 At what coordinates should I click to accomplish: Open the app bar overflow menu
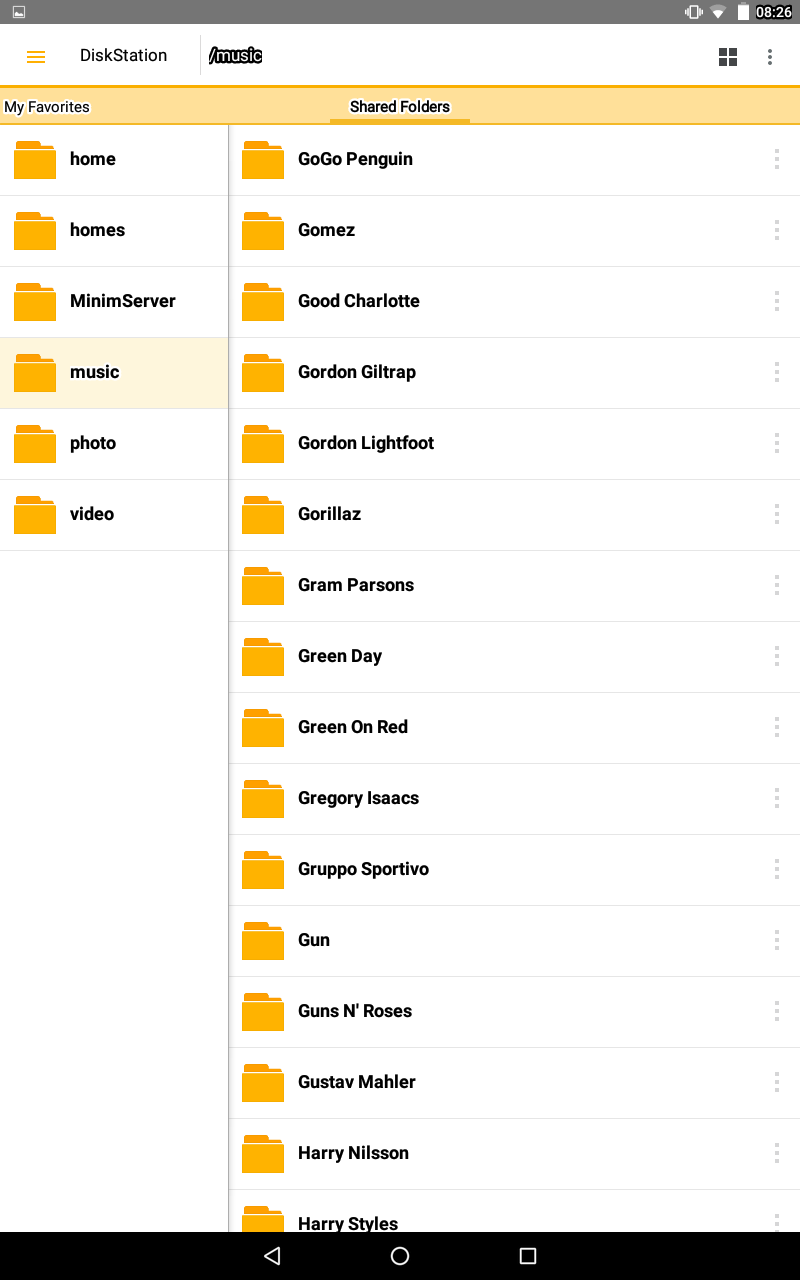point(770,57)
